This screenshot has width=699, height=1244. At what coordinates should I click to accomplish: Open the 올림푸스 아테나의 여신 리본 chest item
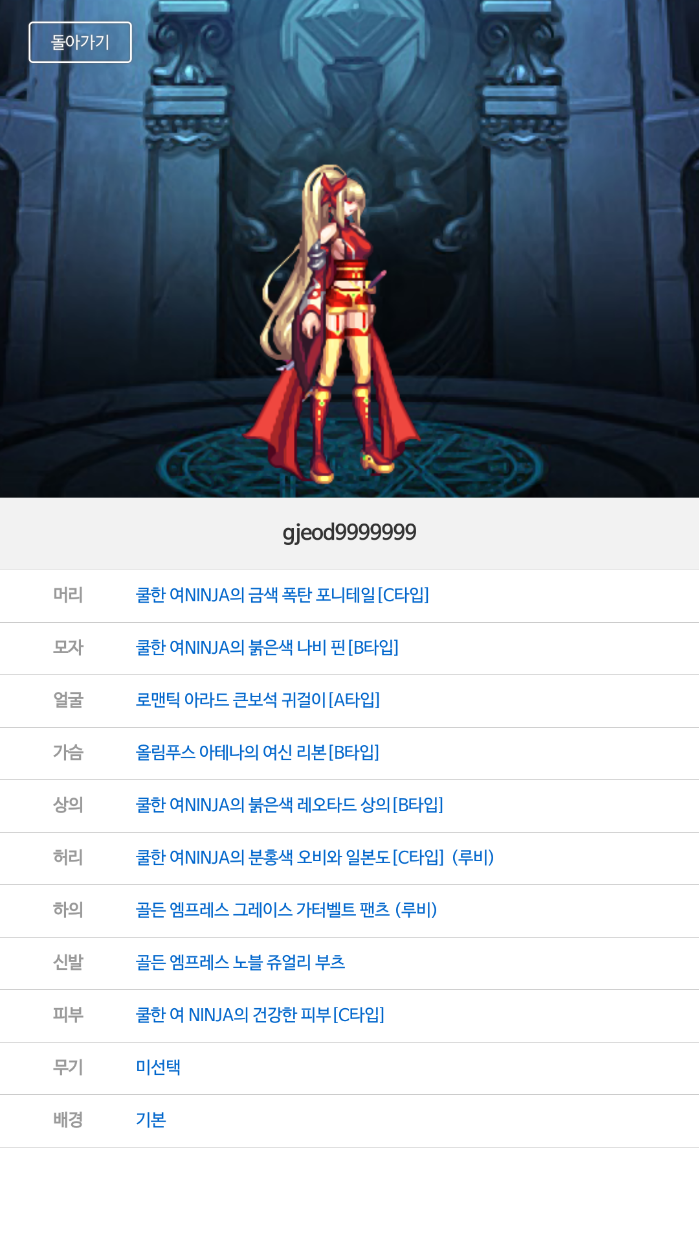(257, 752)
